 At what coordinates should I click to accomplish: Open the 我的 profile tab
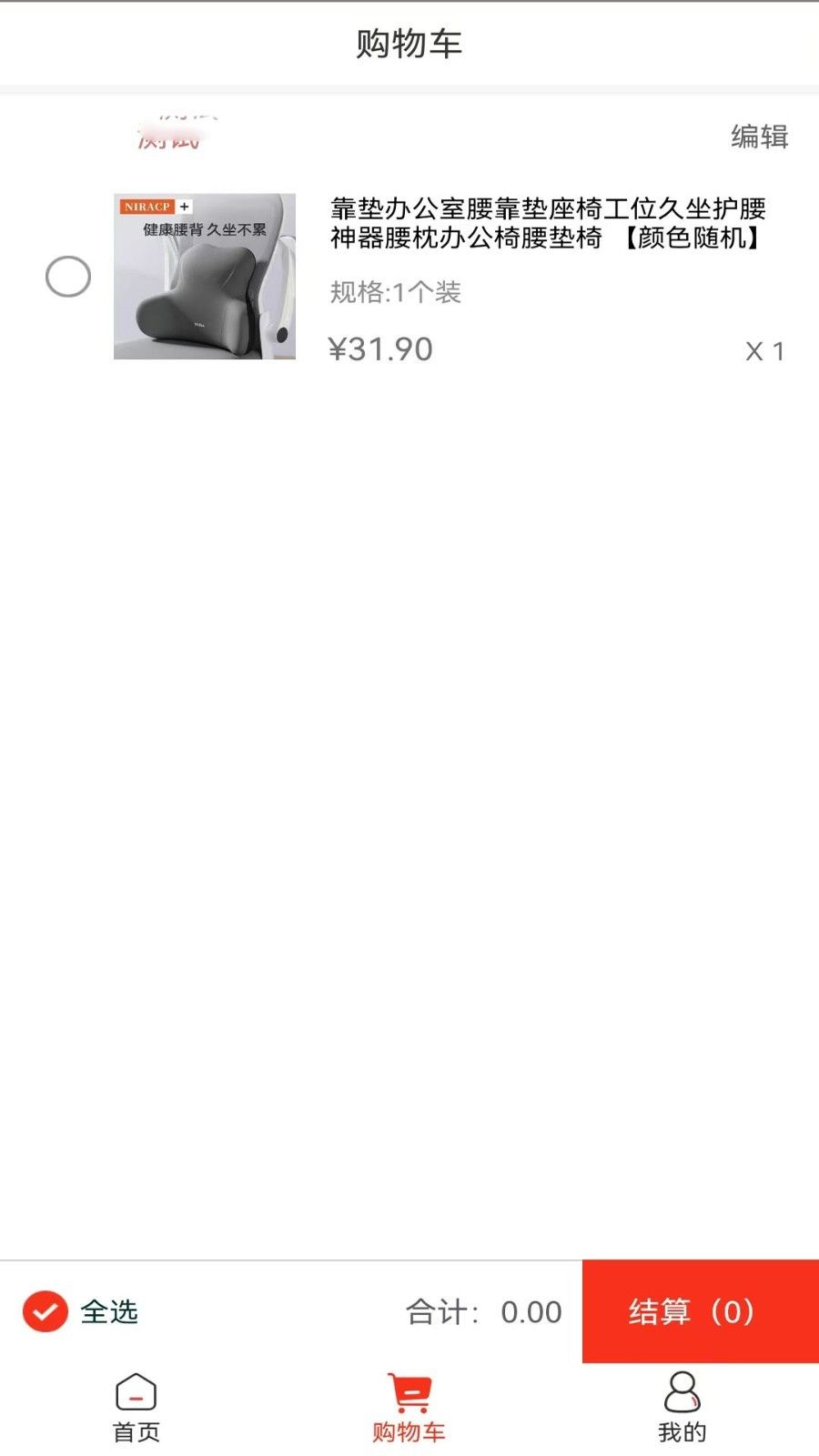[x=682, y=1408]
